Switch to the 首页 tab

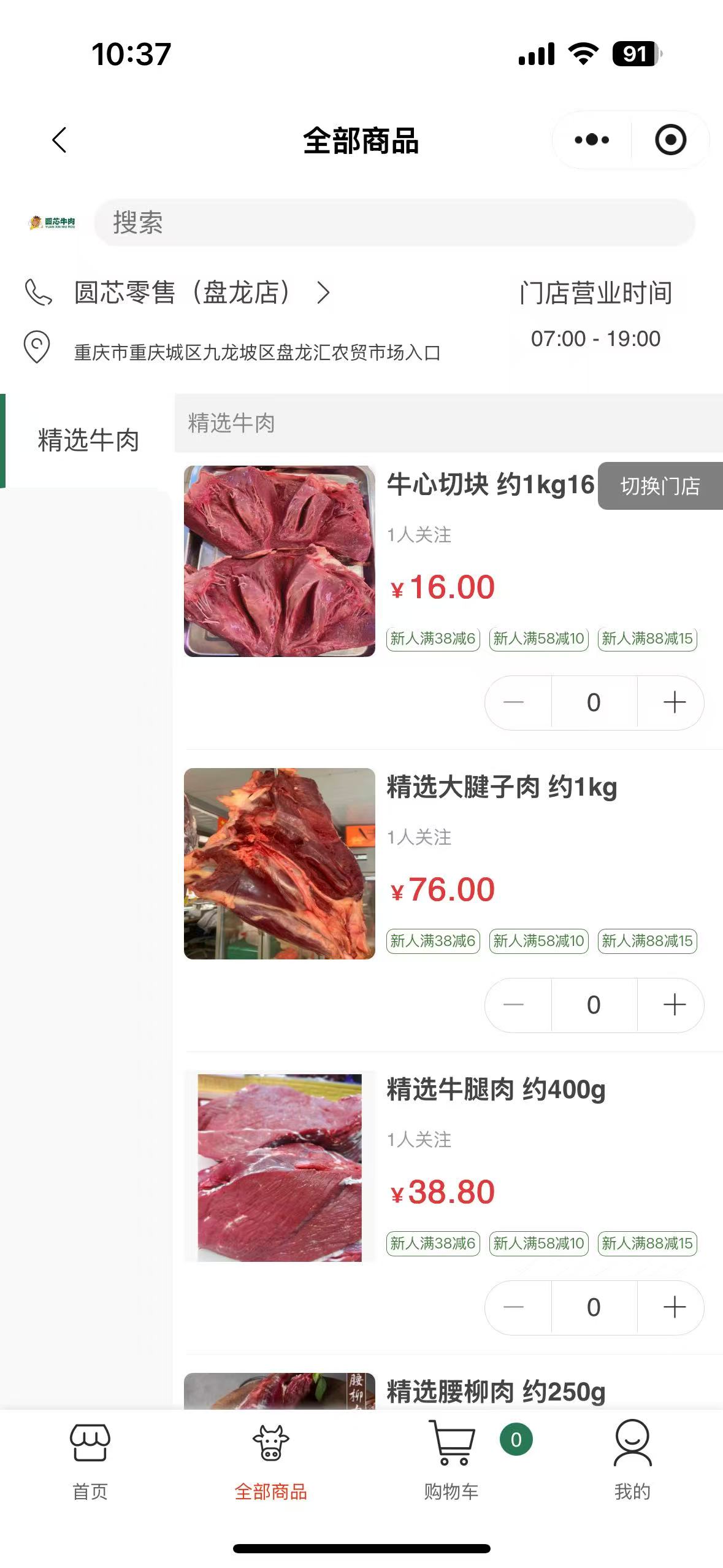pos(90,1460)
